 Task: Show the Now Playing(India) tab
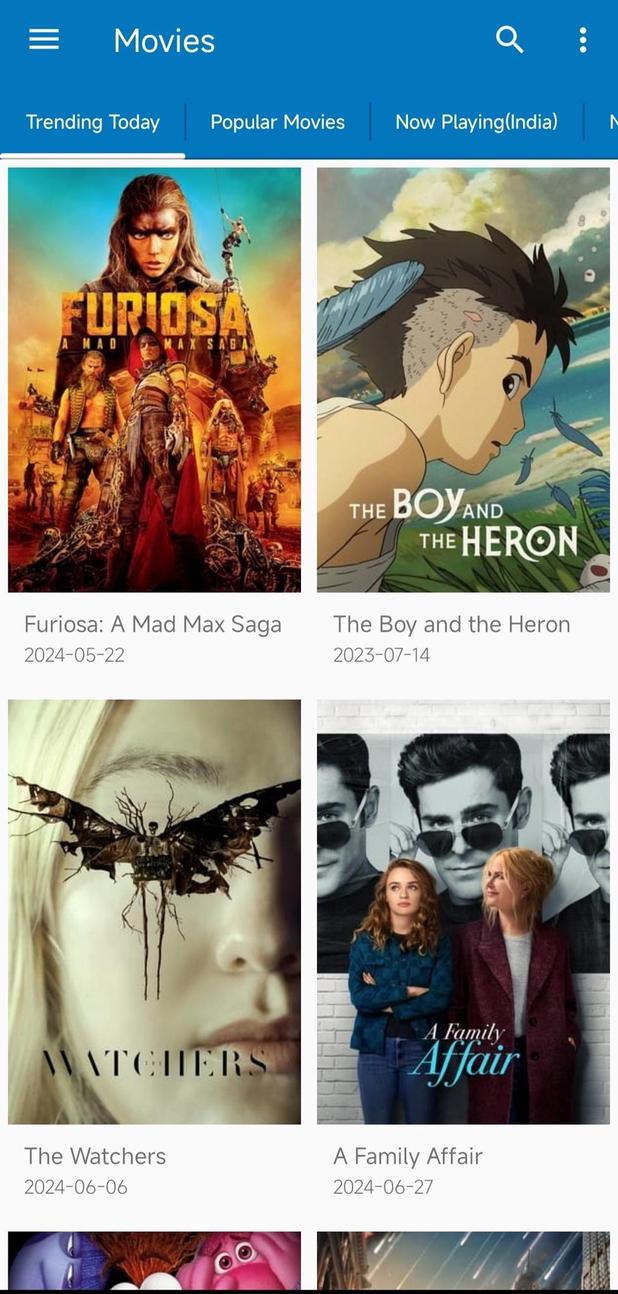click(x=476, y=122)
